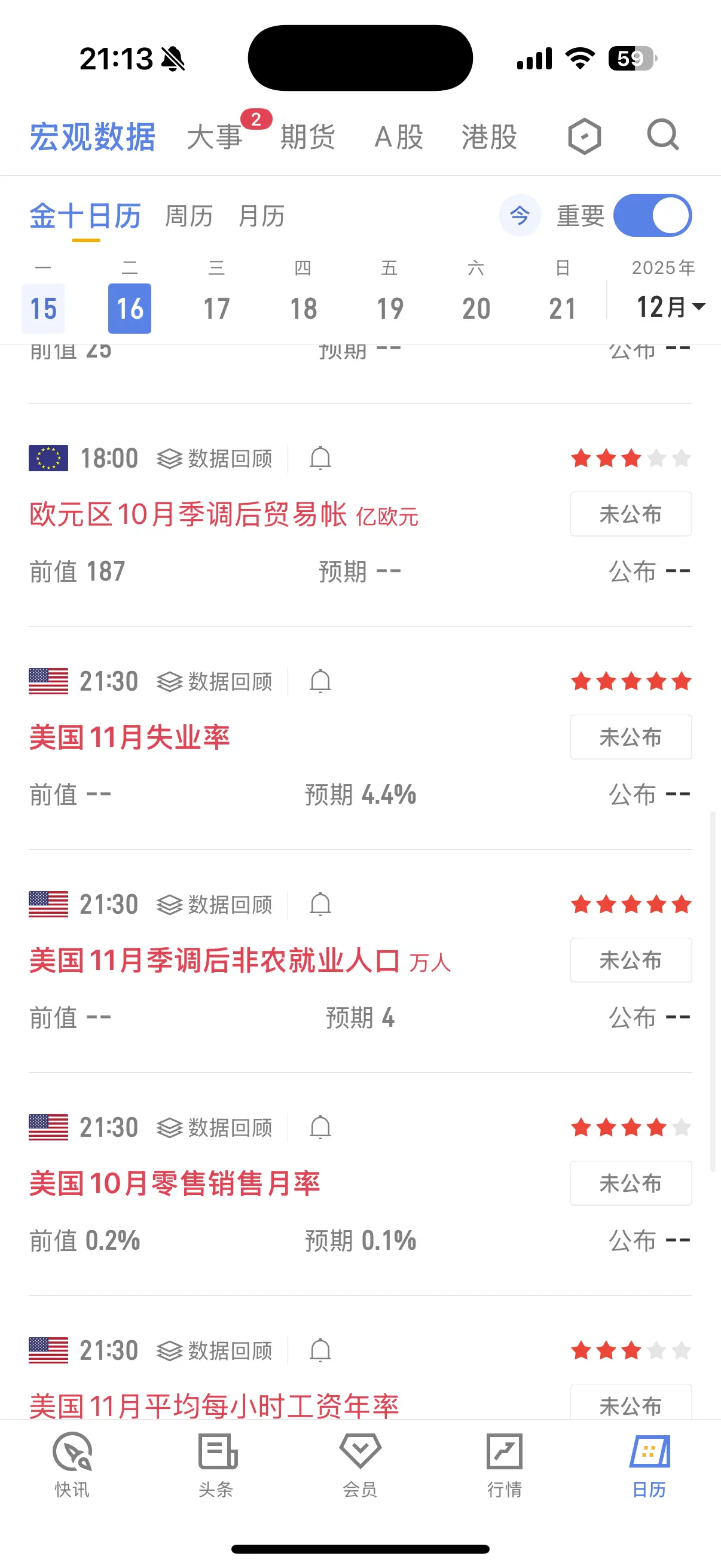This screenshot has height=1568, width=721.
Task: Switch to the 期货 tab
Action: tap(308, 136)
